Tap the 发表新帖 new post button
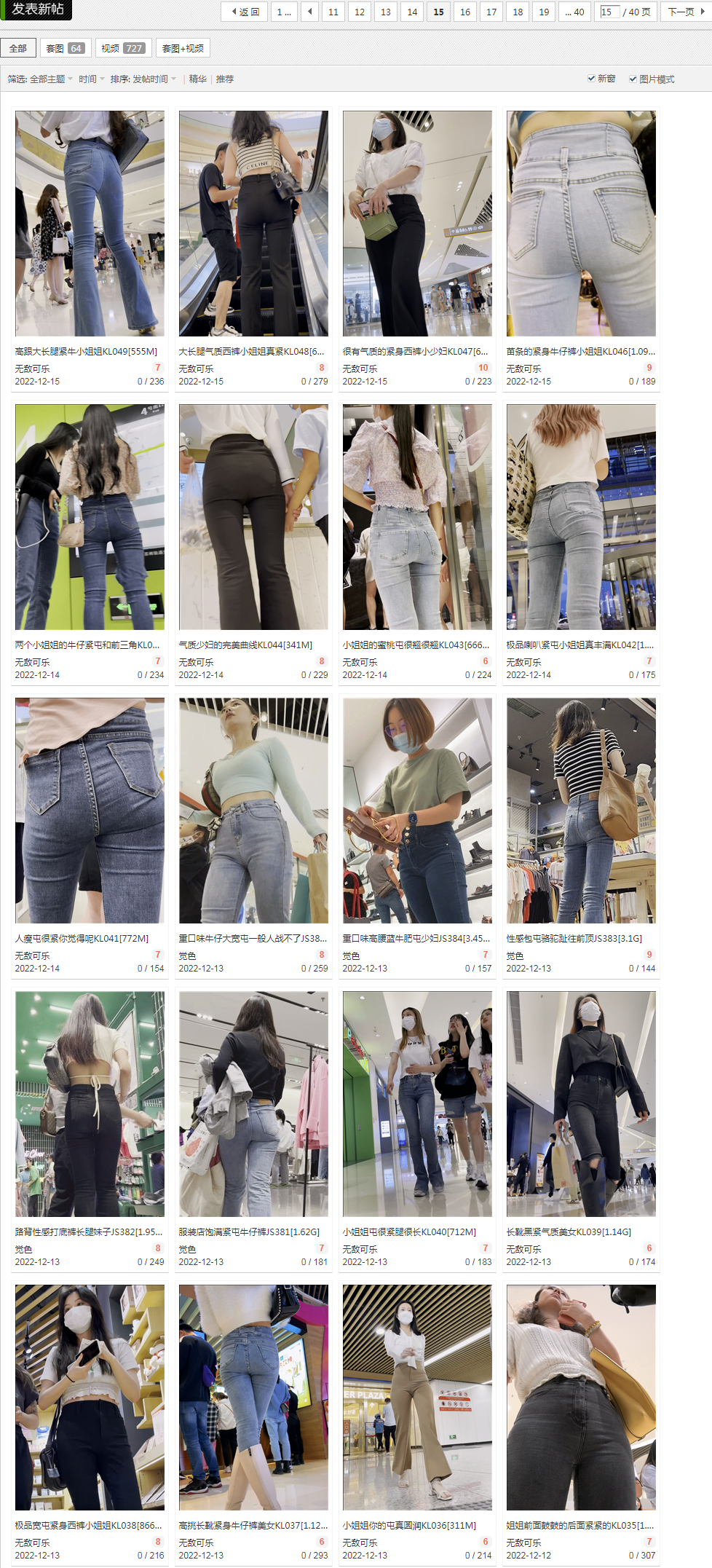The width and height of the screenshot is (712, 1568). pos(36,9)
